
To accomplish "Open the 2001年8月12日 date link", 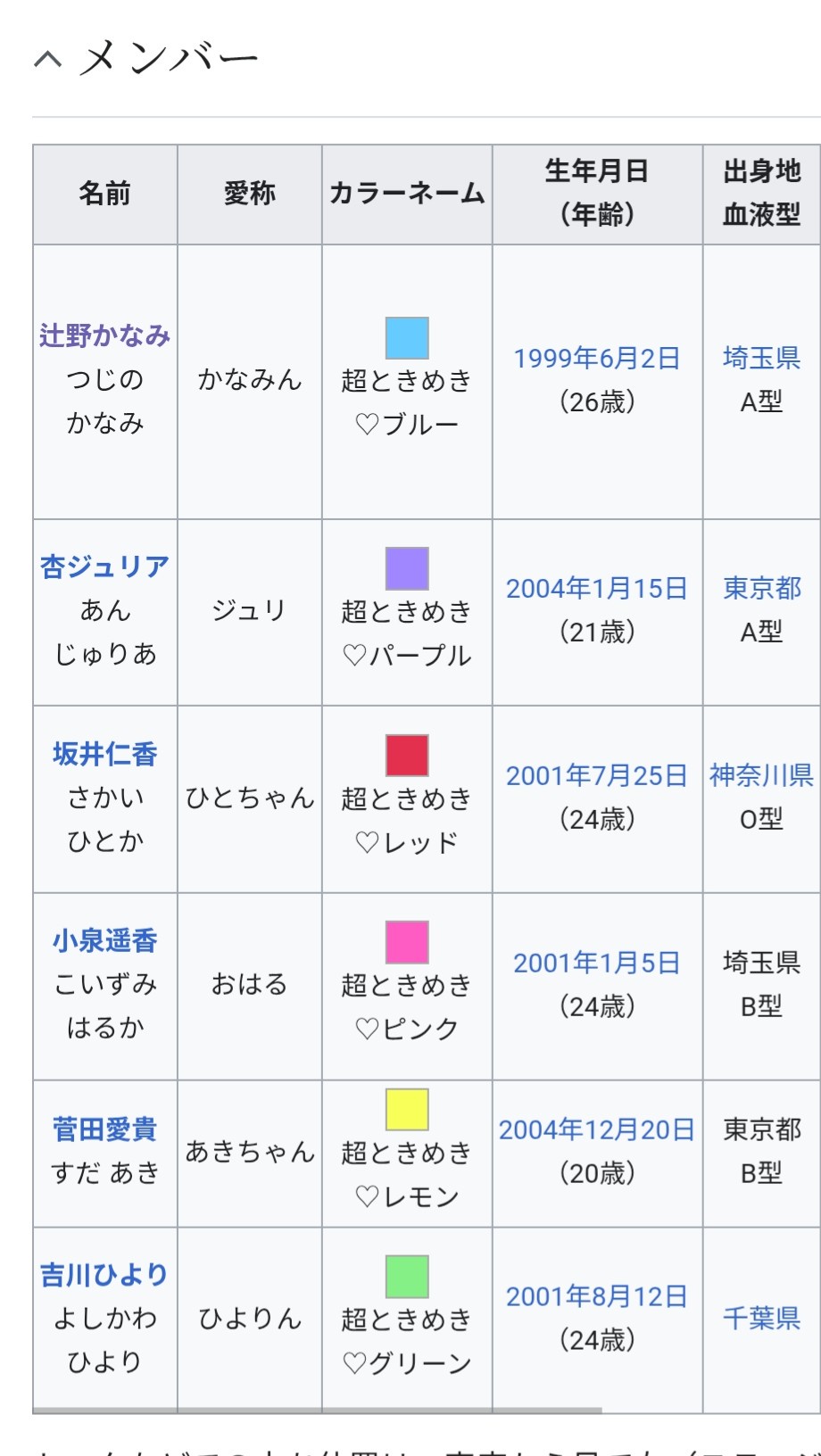I will coord(596,1297).
